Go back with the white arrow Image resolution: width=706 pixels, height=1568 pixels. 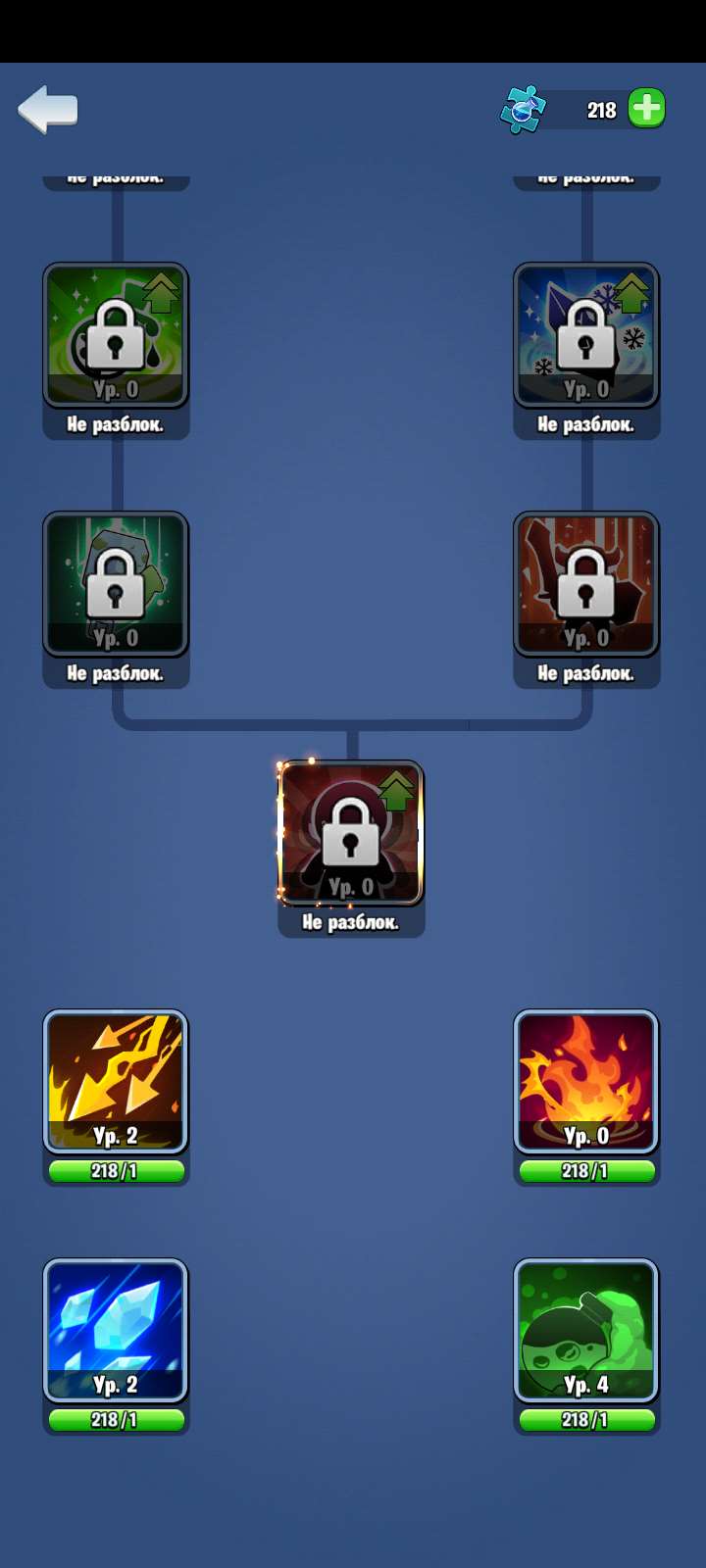(x=48, y=109)
